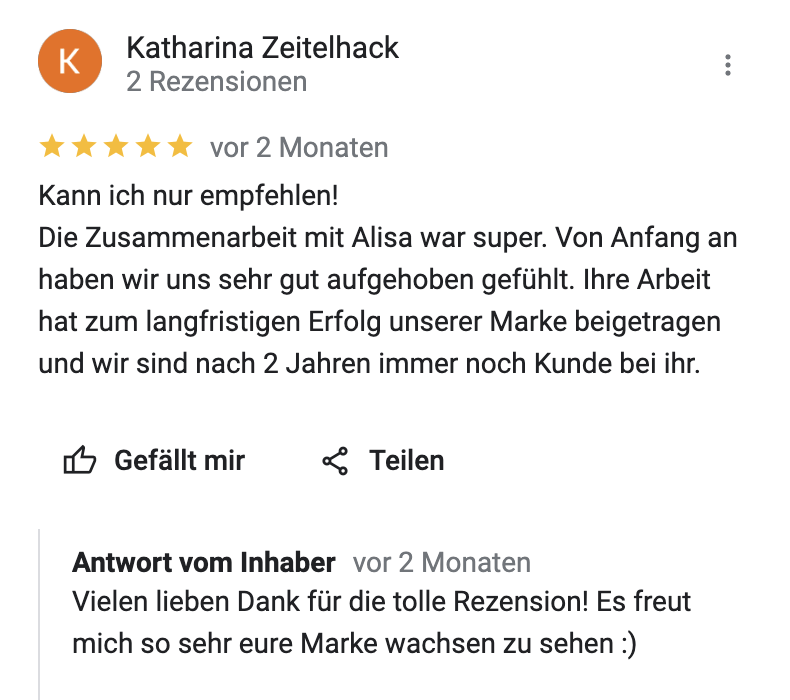
Task: Share the review via Teilen
Action: (383, 460)
